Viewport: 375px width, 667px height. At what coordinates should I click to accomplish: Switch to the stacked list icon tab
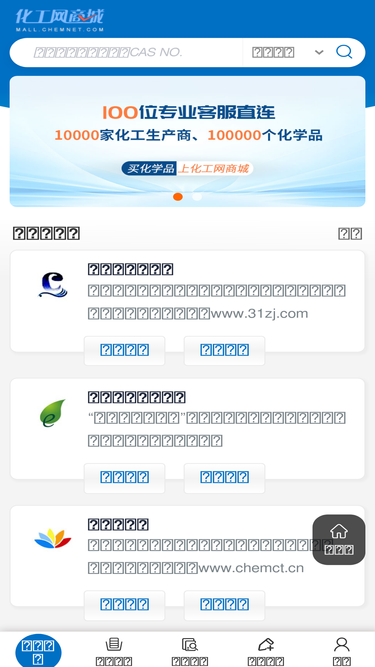[x=114, y=652]
